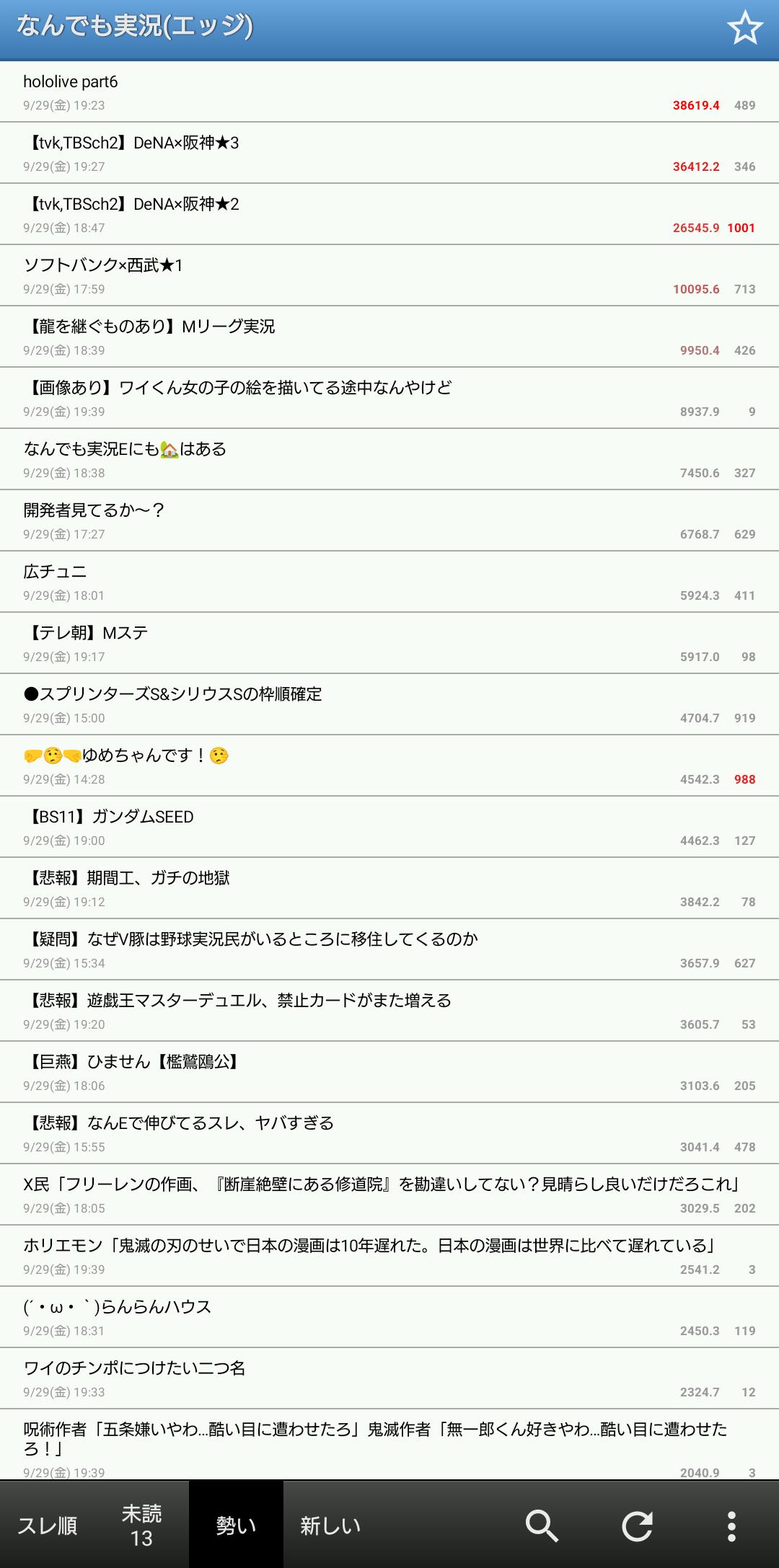Open the 【BS11】ガンダムSEED thread
This screenshot has height=1568, width=779.
389,827
